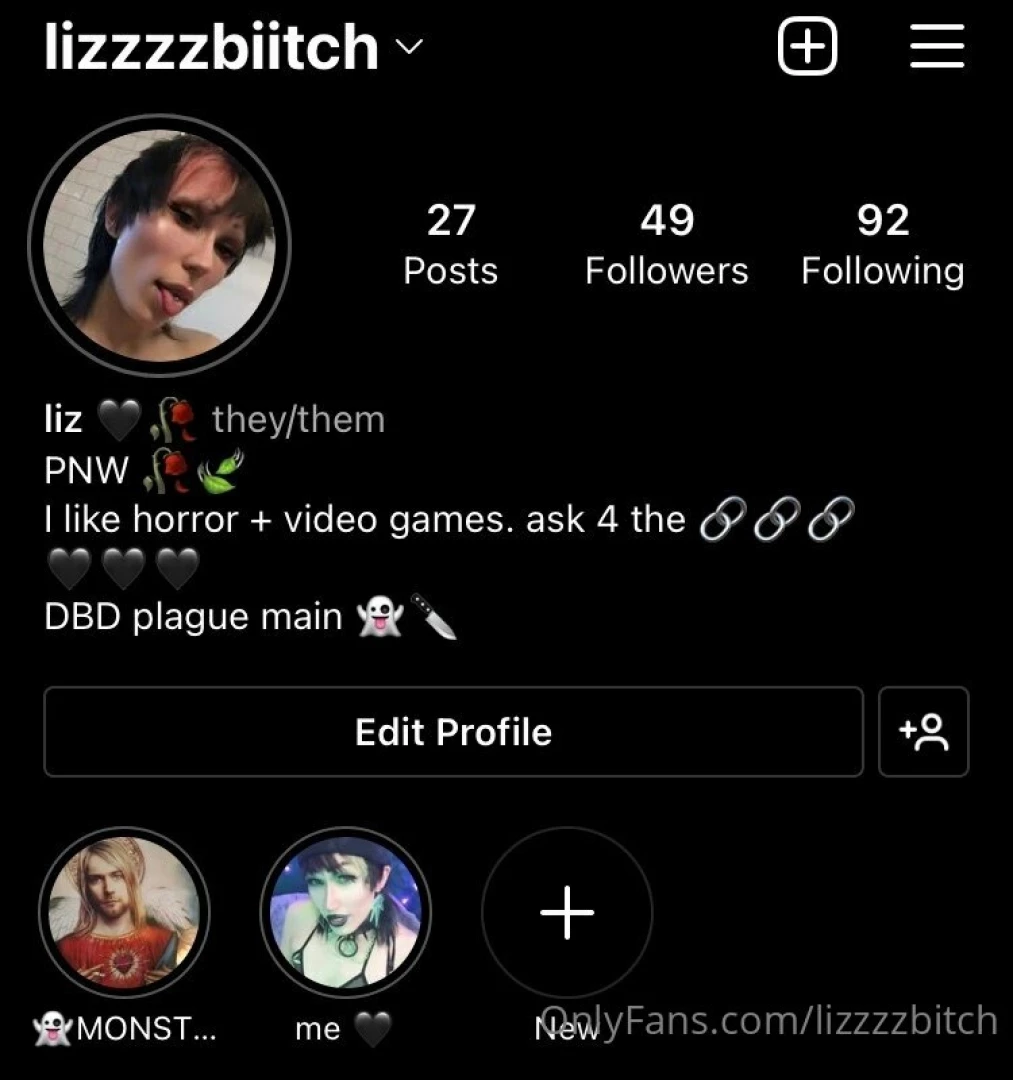View the 27 Posts count
Screen dimensions: 1013x1080
pyautogui.click(x=450, y=245)
